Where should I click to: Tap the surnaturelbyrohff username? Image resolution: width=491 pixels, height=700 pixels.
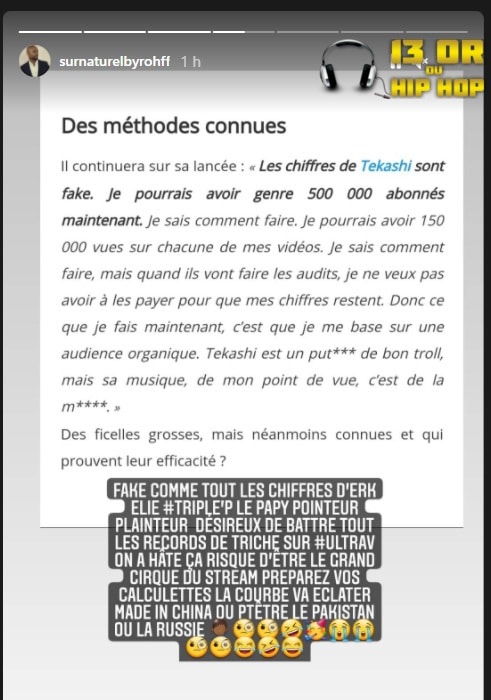tap(115, 61)
